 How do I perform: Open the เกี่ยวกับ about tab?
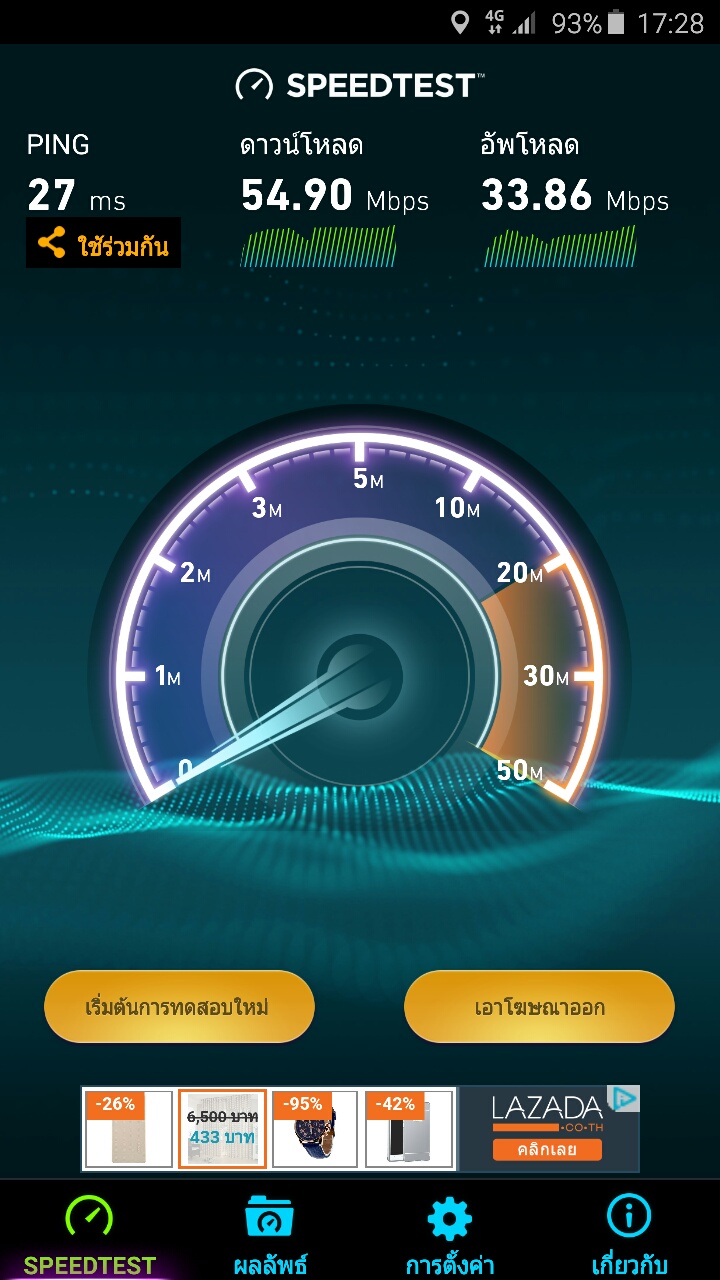click(630, 1234)
